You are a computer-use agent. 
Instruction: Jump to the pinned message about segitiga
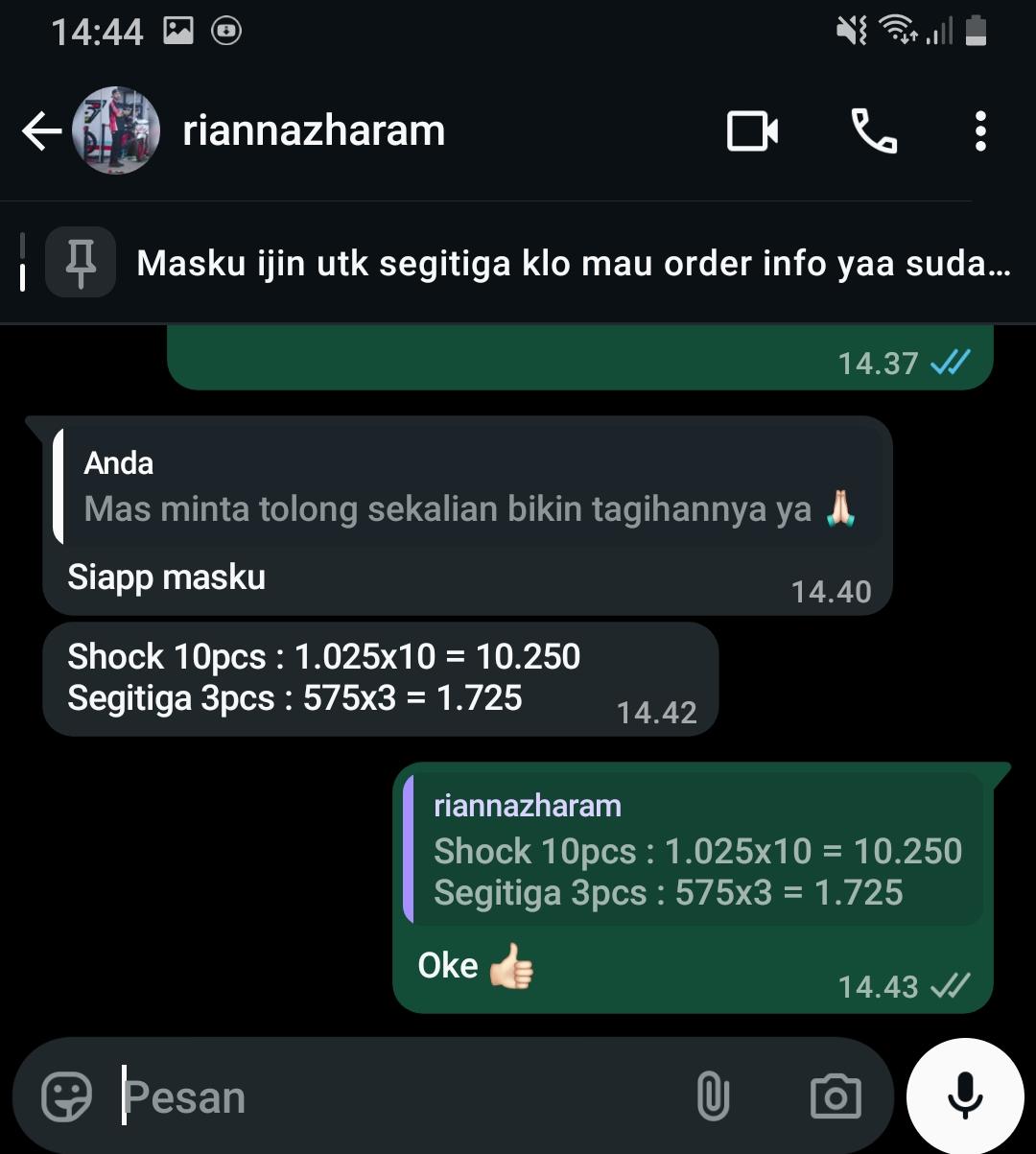click(572, 262)
